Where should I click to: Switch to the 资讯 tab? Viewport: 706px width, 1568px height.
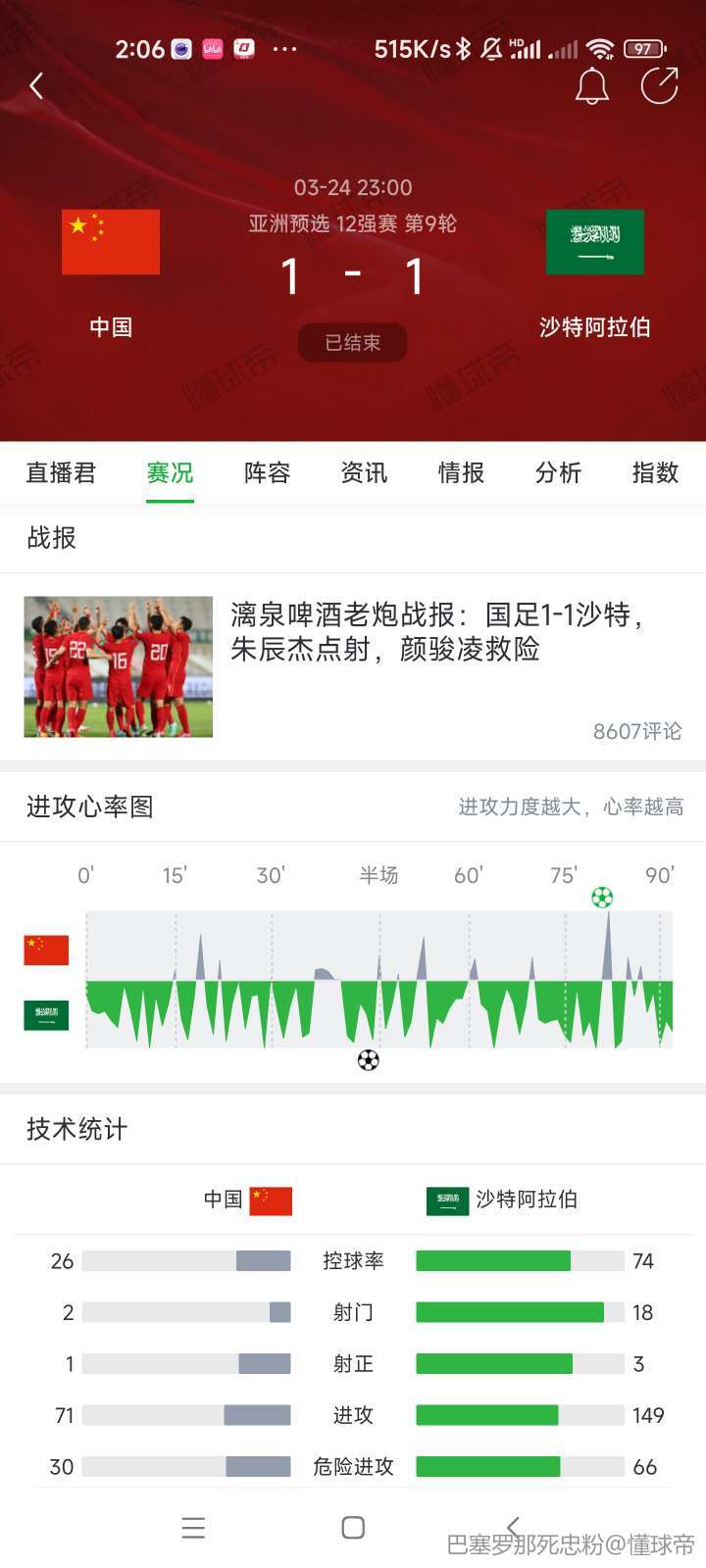coord(364,473)
